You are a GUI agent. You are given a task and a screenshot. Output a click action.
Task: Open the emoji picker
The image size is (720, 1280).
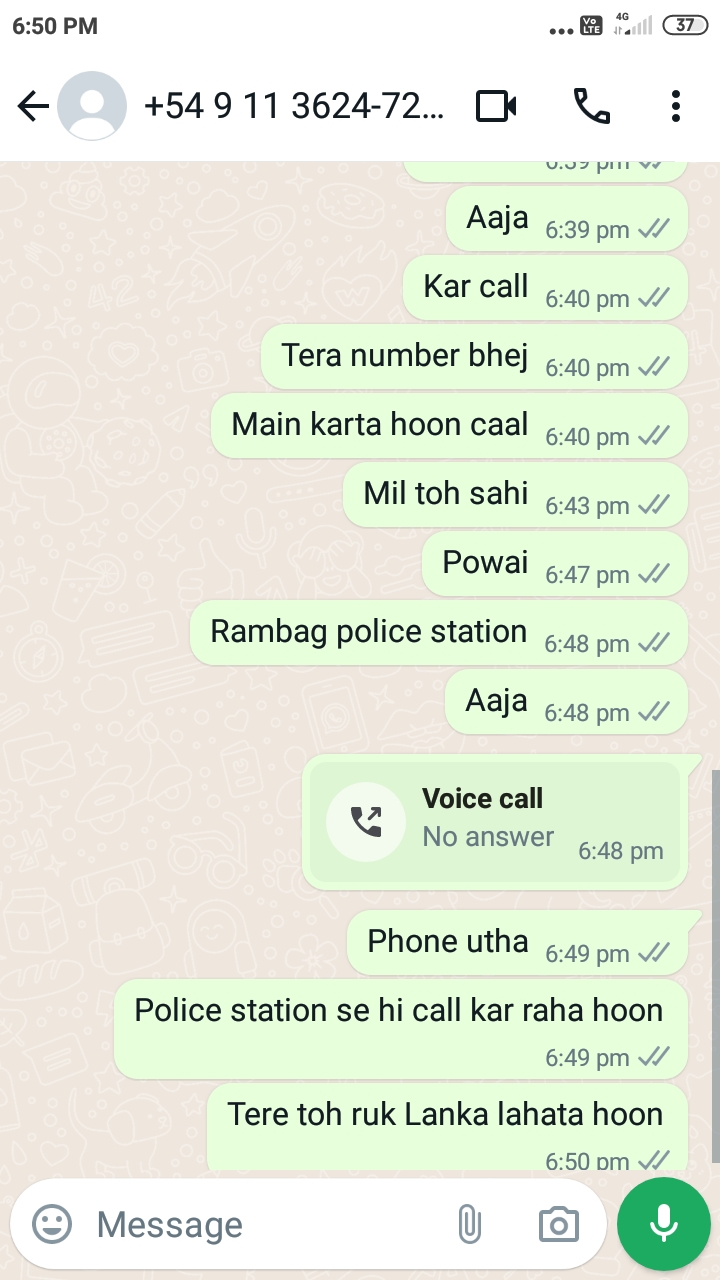[52, 1224]
